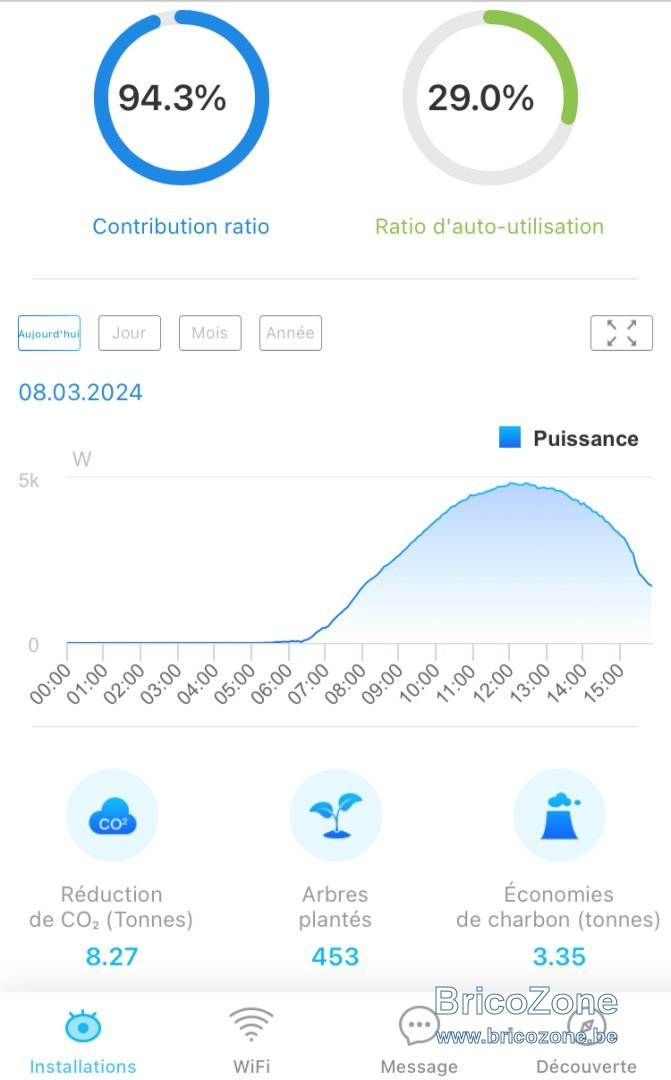
Task: Go to the Message tab
Action: [419, 1040]
